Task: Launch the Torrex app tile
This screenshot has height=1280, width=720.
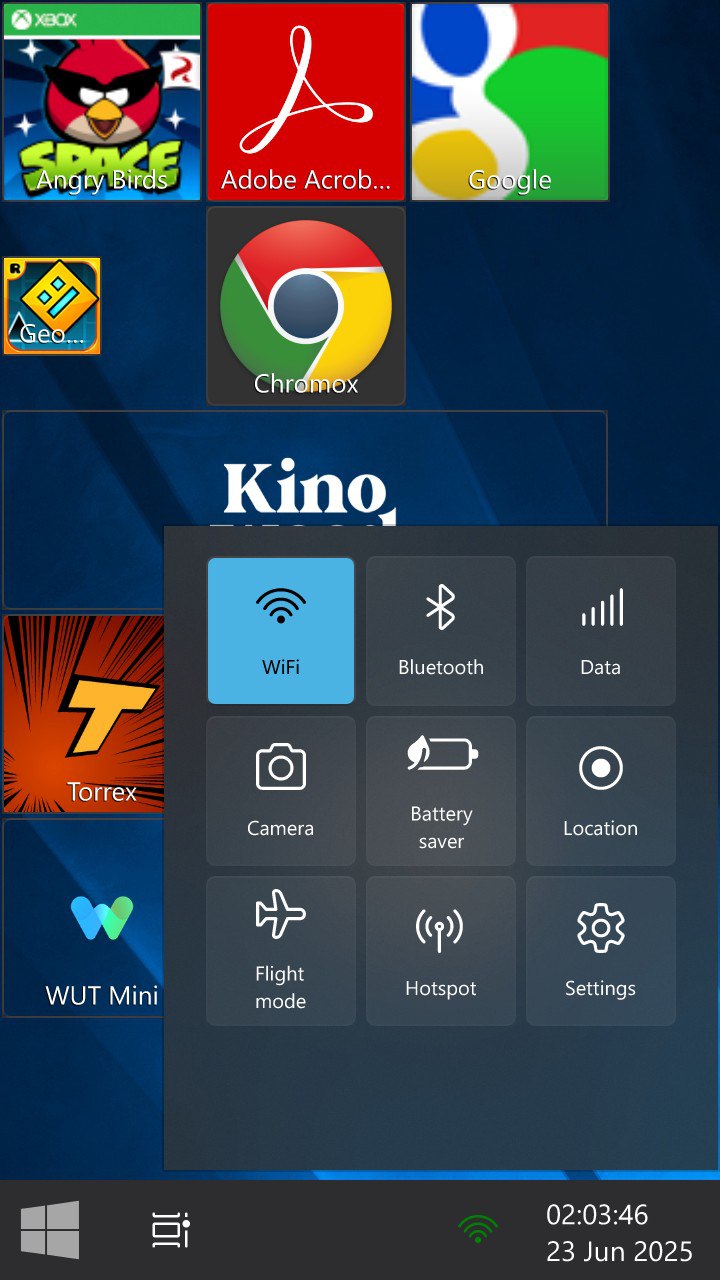Action: coord(84,713)
